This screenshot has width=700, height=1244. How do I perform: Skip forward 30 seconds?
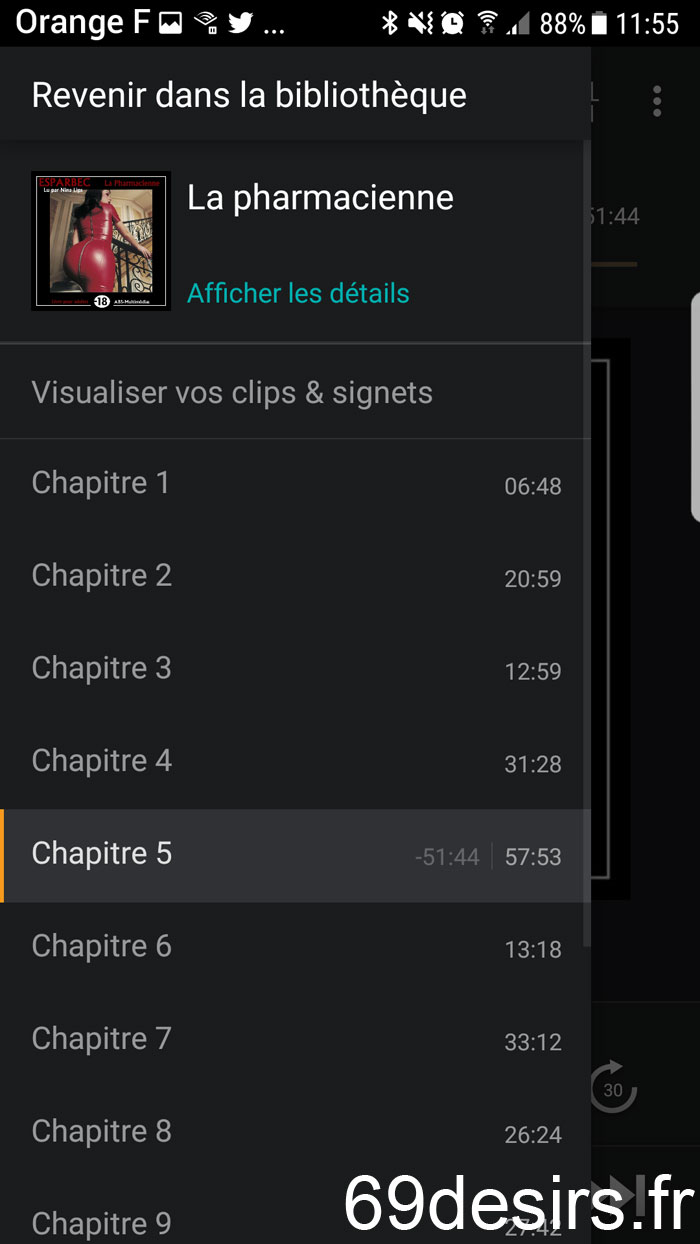click(613, 1088)
